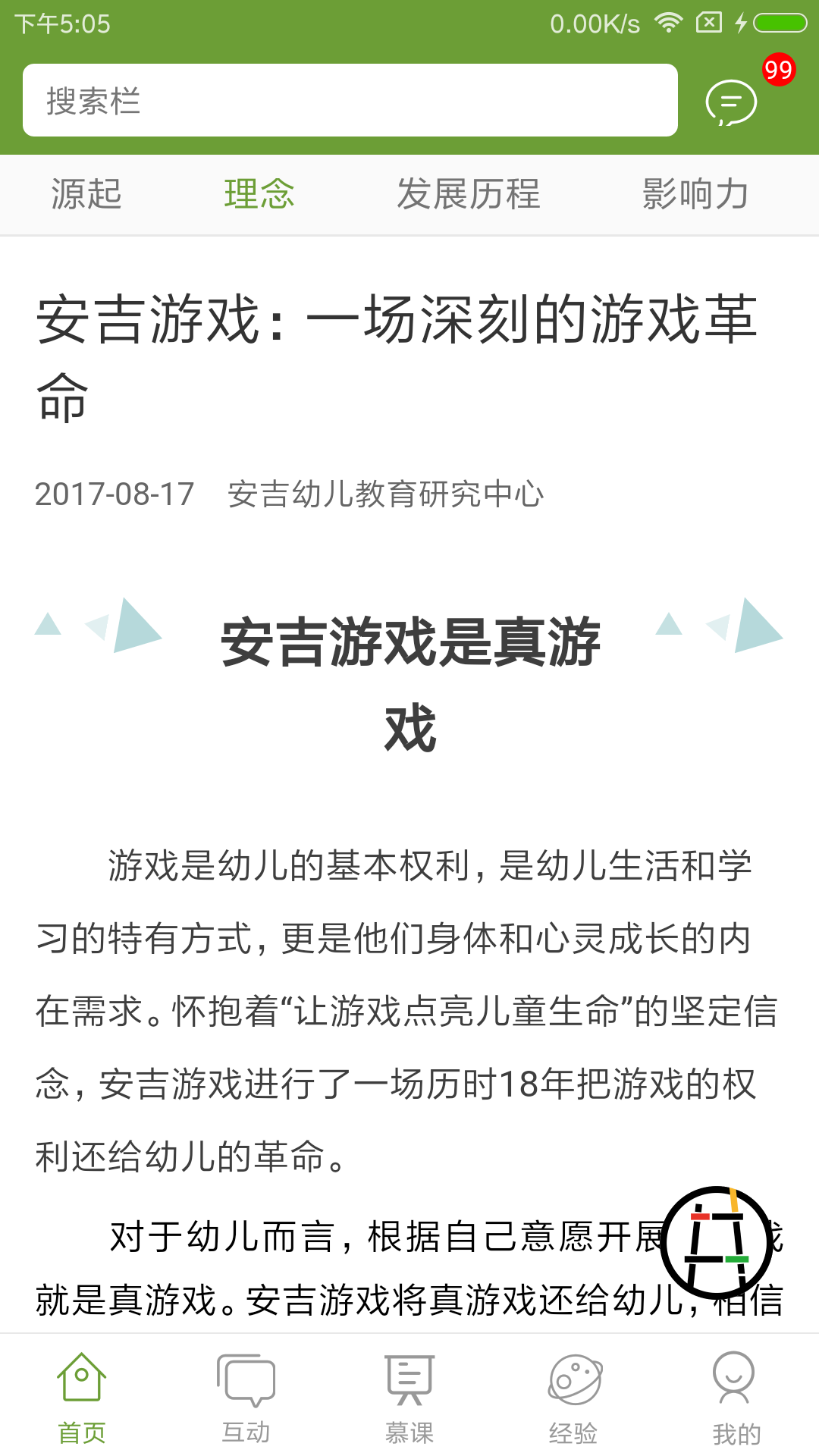Screen dimensions: 819x1456
Task: Open the message bubble icon with 99 badge
Action: point(730,103)
